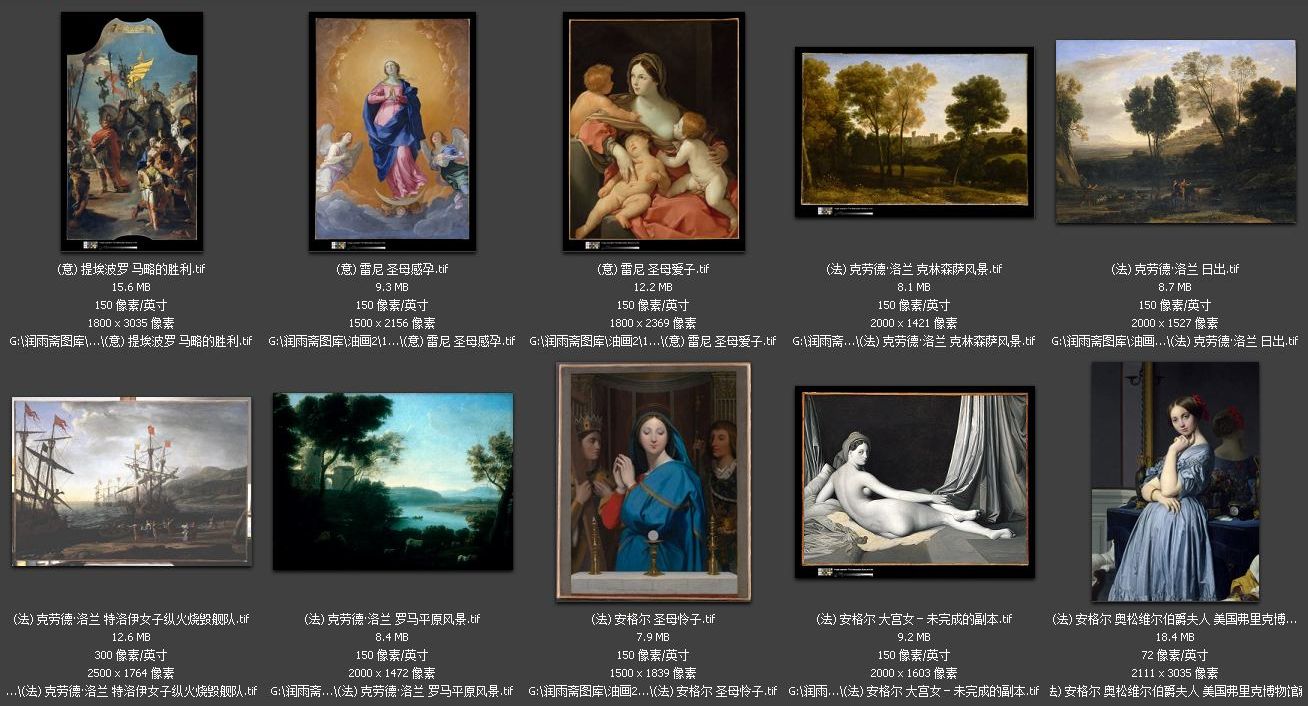The height and width of the screenshot is (706, 1308).
Task: Select the 提埃波罗 马略的胜利.tif thumbnail
Action: click(x=131, y=131)
